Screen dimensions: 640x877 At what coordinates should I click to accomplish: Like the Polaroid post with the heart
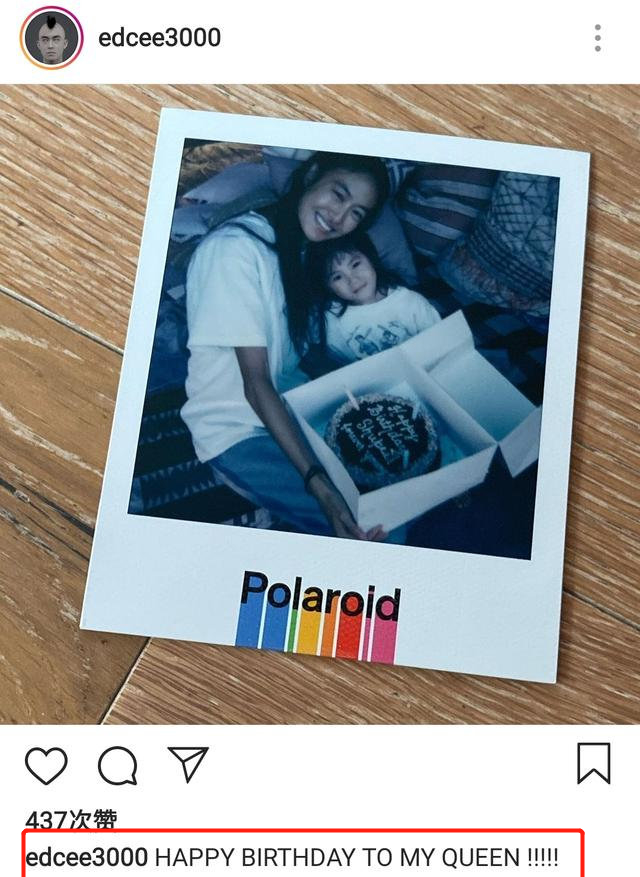[46, 765]
